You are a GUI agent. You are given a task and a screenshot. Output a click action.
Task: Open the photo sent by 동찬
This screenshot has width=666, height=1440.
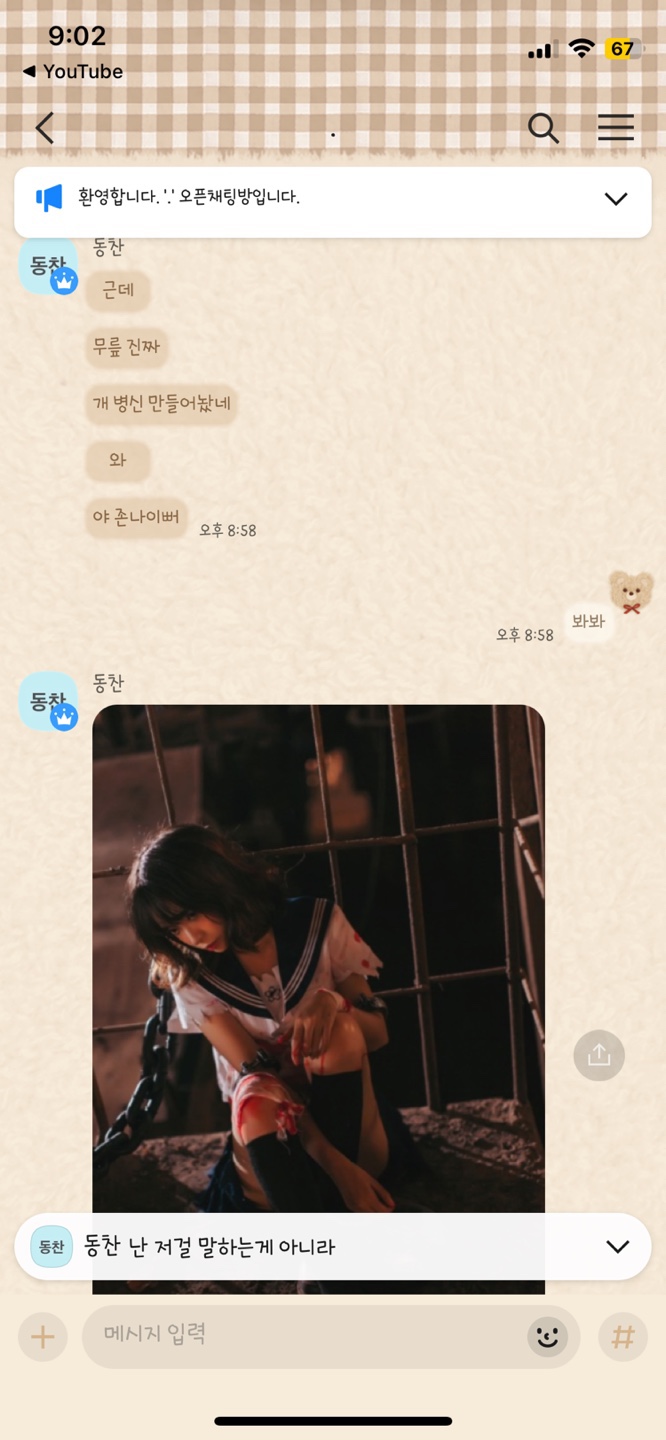pos(318,950)
